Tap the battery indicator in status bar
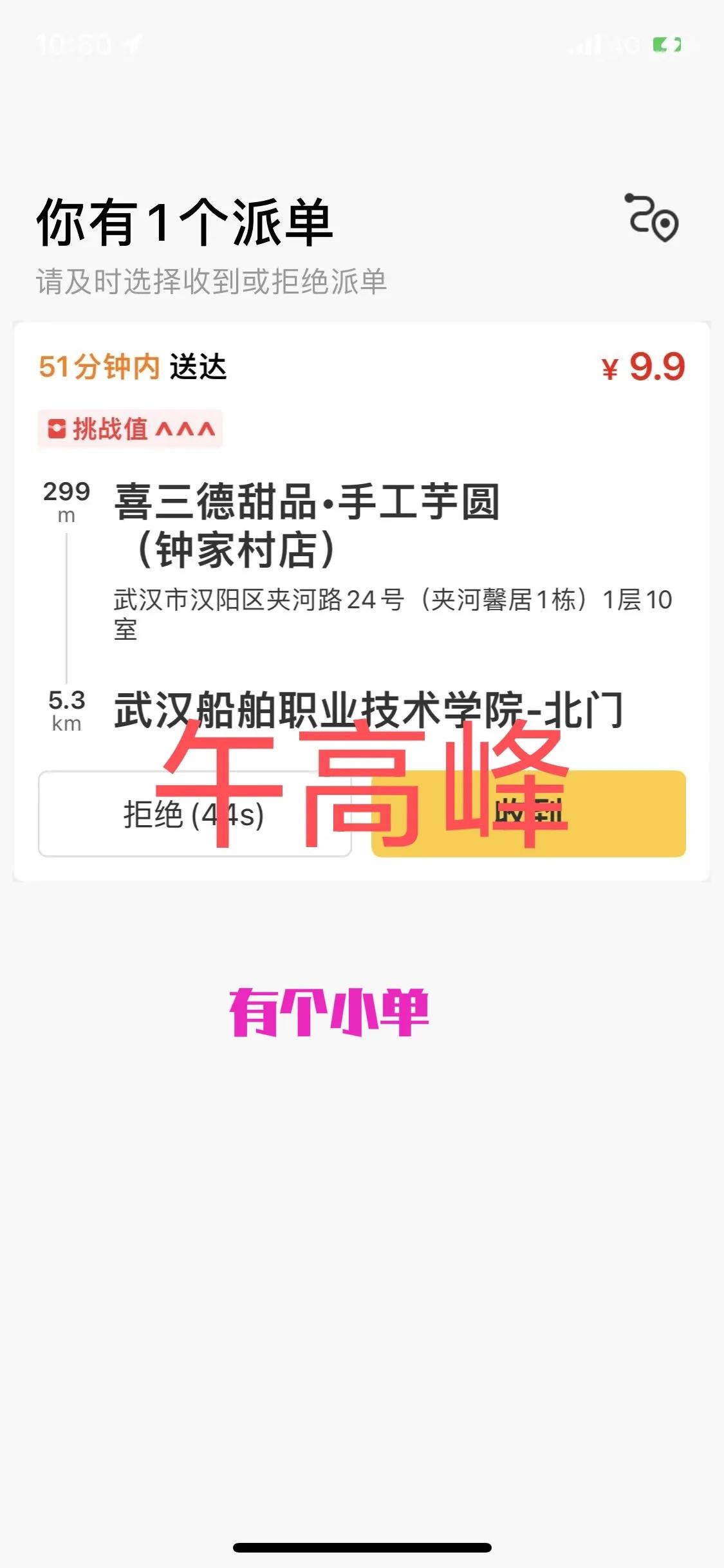724x1568 pixels. pos(666,43)
